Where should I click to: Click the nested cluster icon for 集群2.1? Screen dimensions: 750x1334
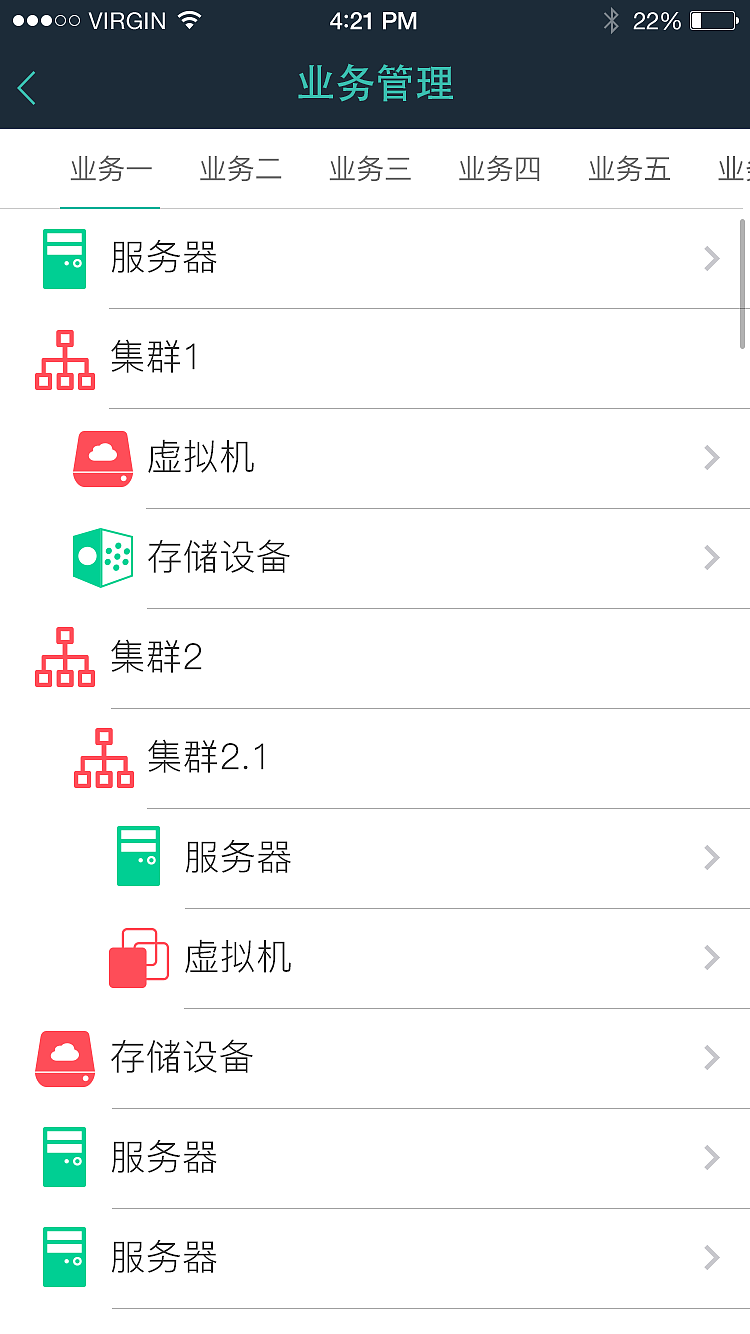[103, 757]
